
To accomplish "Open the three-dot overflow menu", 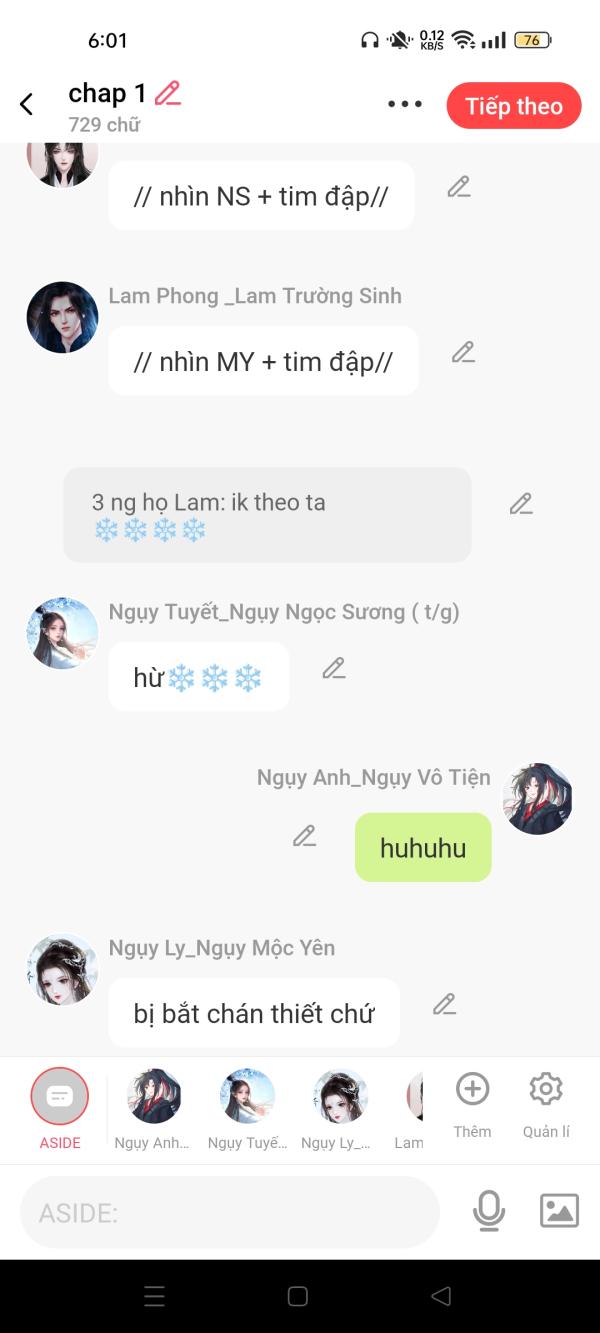I will tap(405, 104).
